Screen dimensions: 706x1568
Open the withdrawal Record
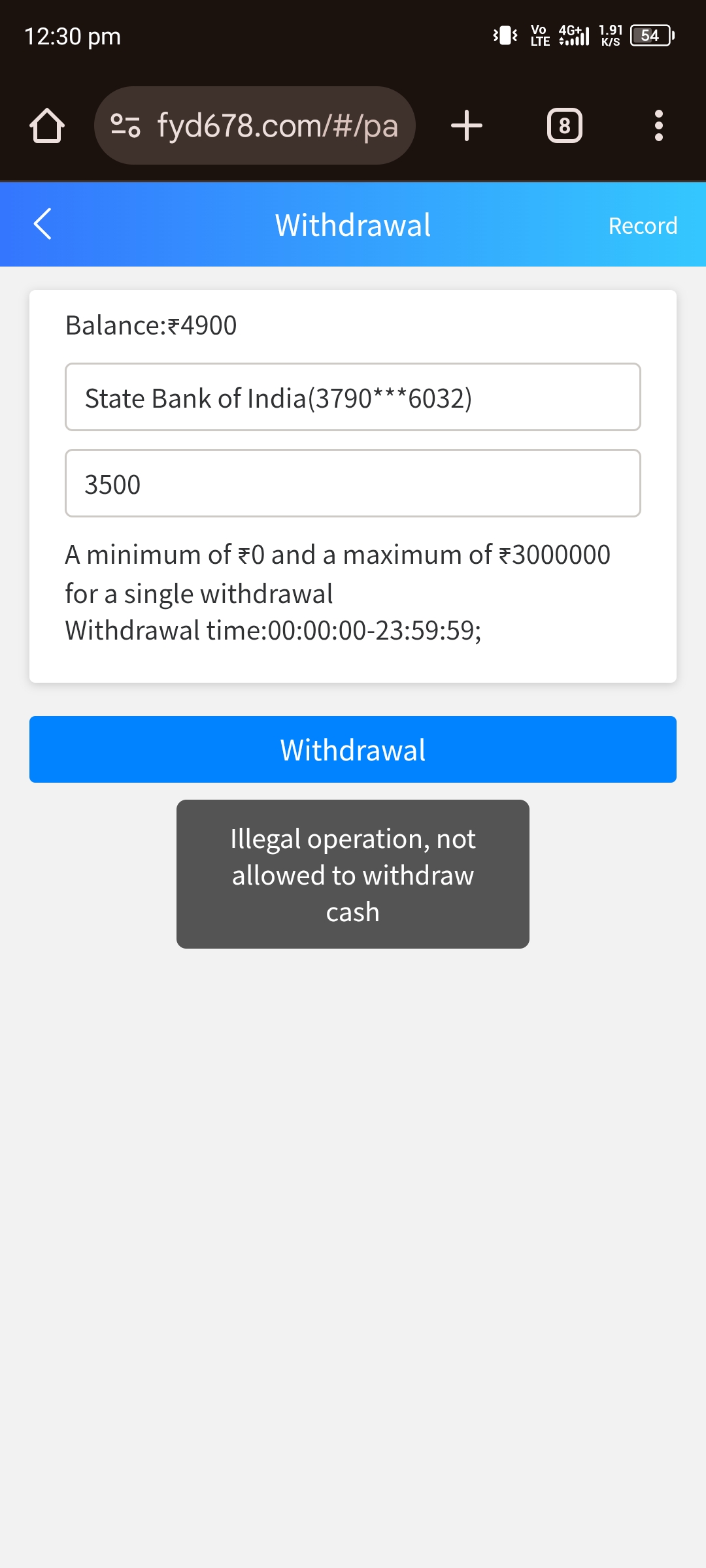click(x=642, y=225)
